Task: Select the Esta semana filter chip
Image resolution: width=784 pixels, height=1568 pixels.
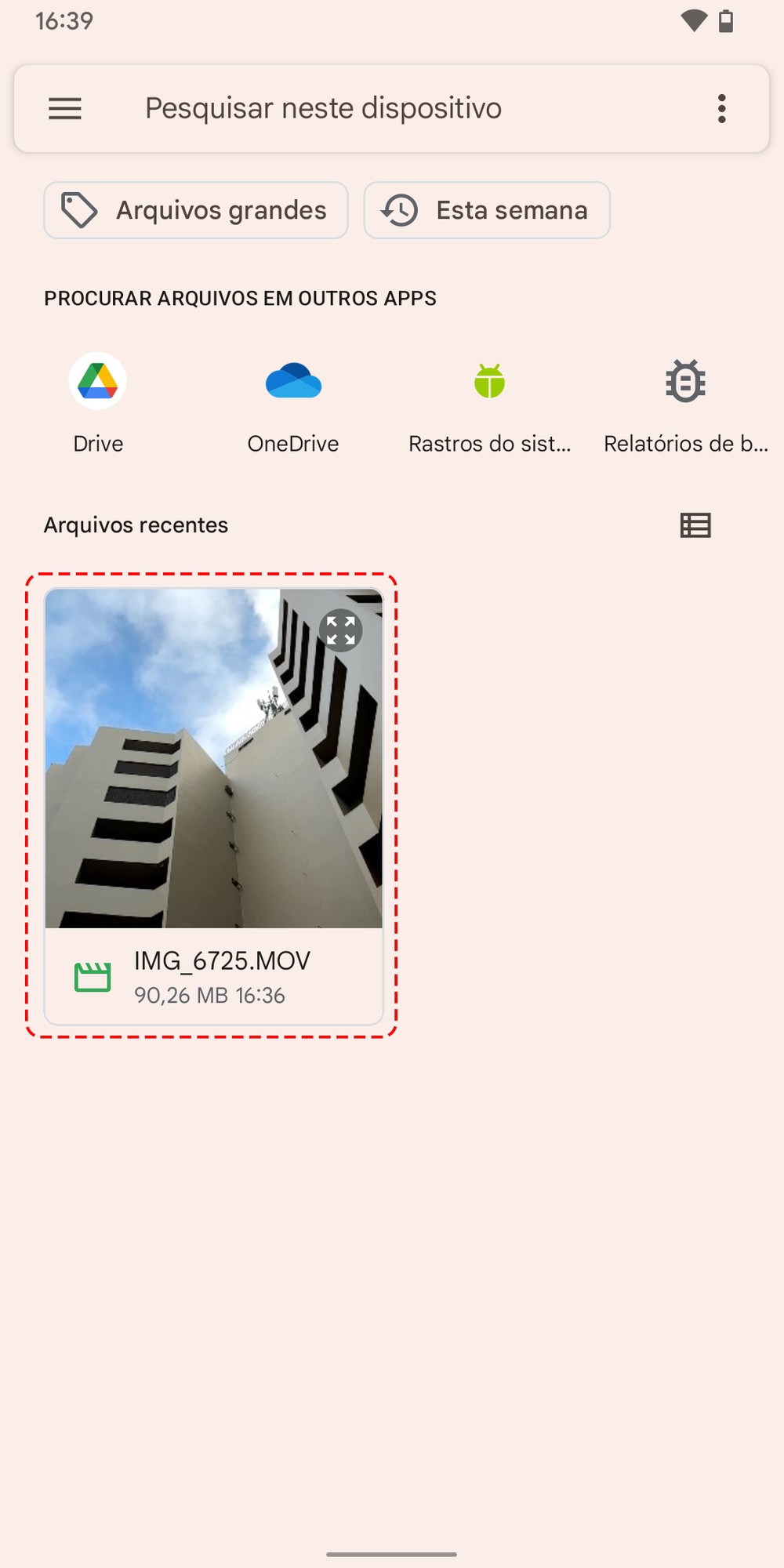Action: [x=487, y=210]
